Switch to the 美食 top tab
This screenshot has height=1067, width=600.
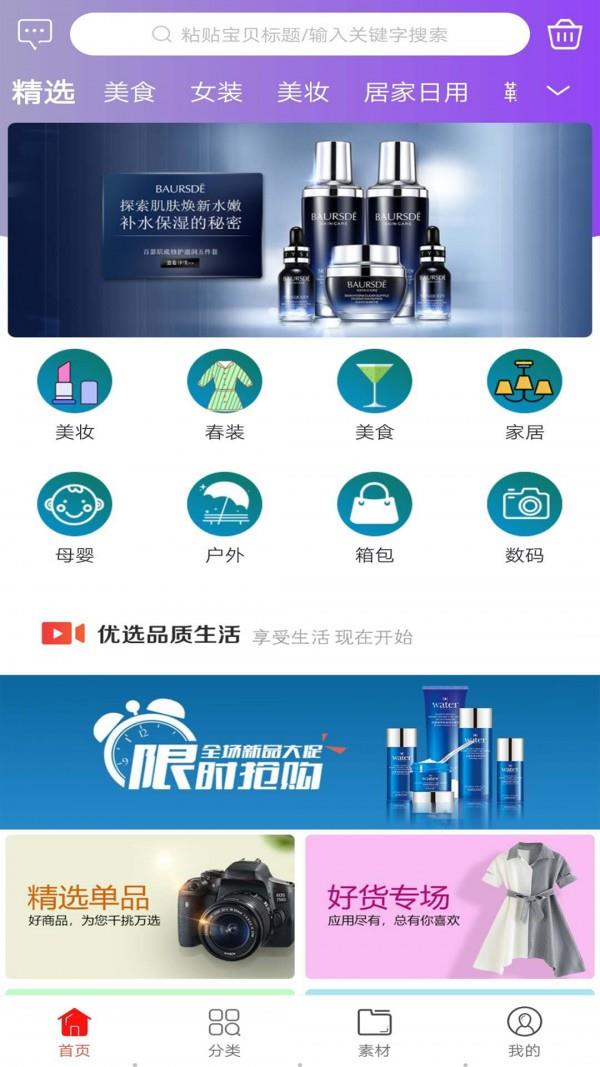coord(130,93)
